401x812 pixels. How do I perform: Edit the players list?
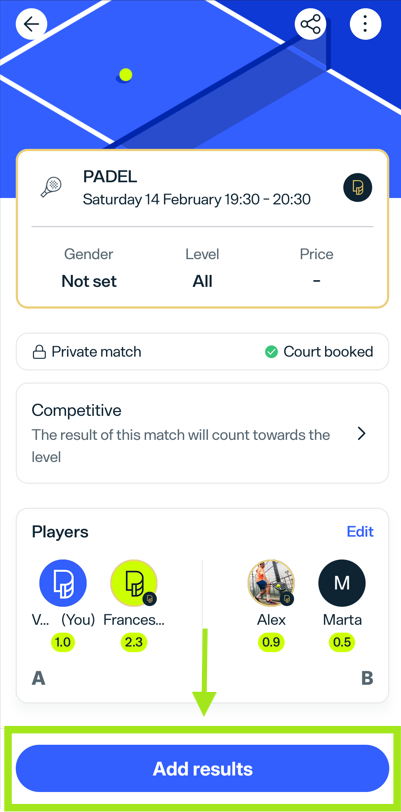(x=360, y=532)
